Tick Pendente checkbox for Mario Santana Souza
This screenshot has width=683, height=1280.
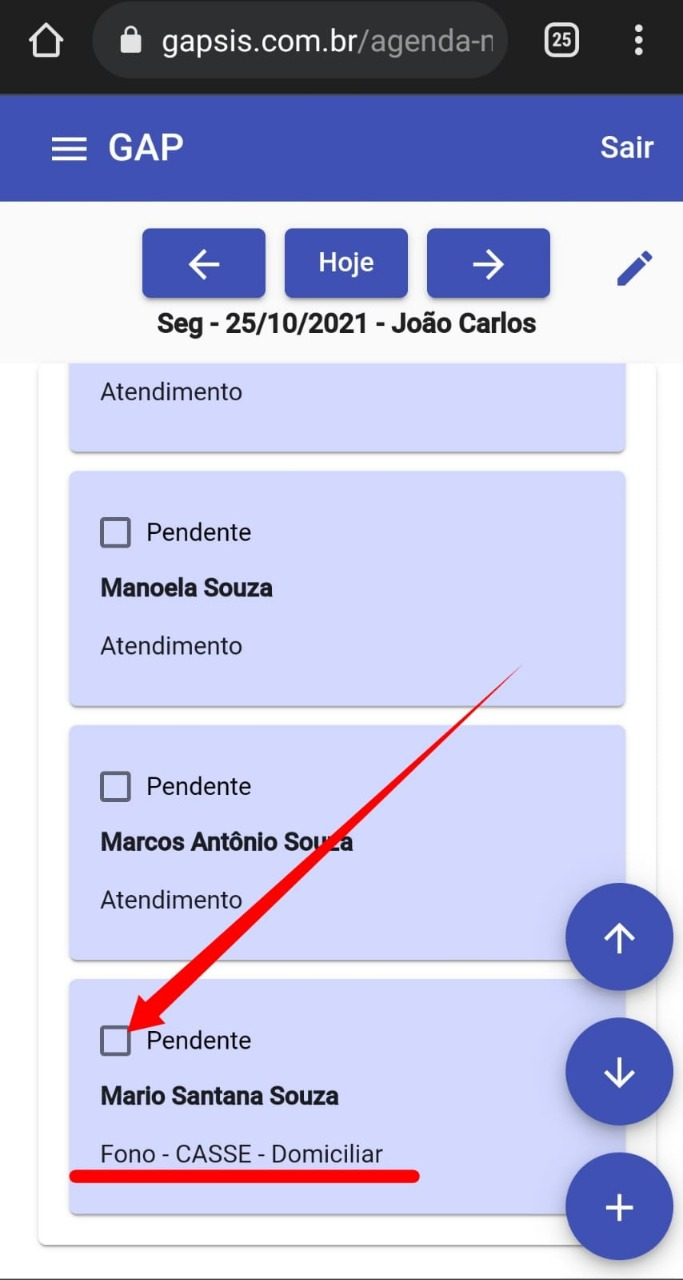116,1041
